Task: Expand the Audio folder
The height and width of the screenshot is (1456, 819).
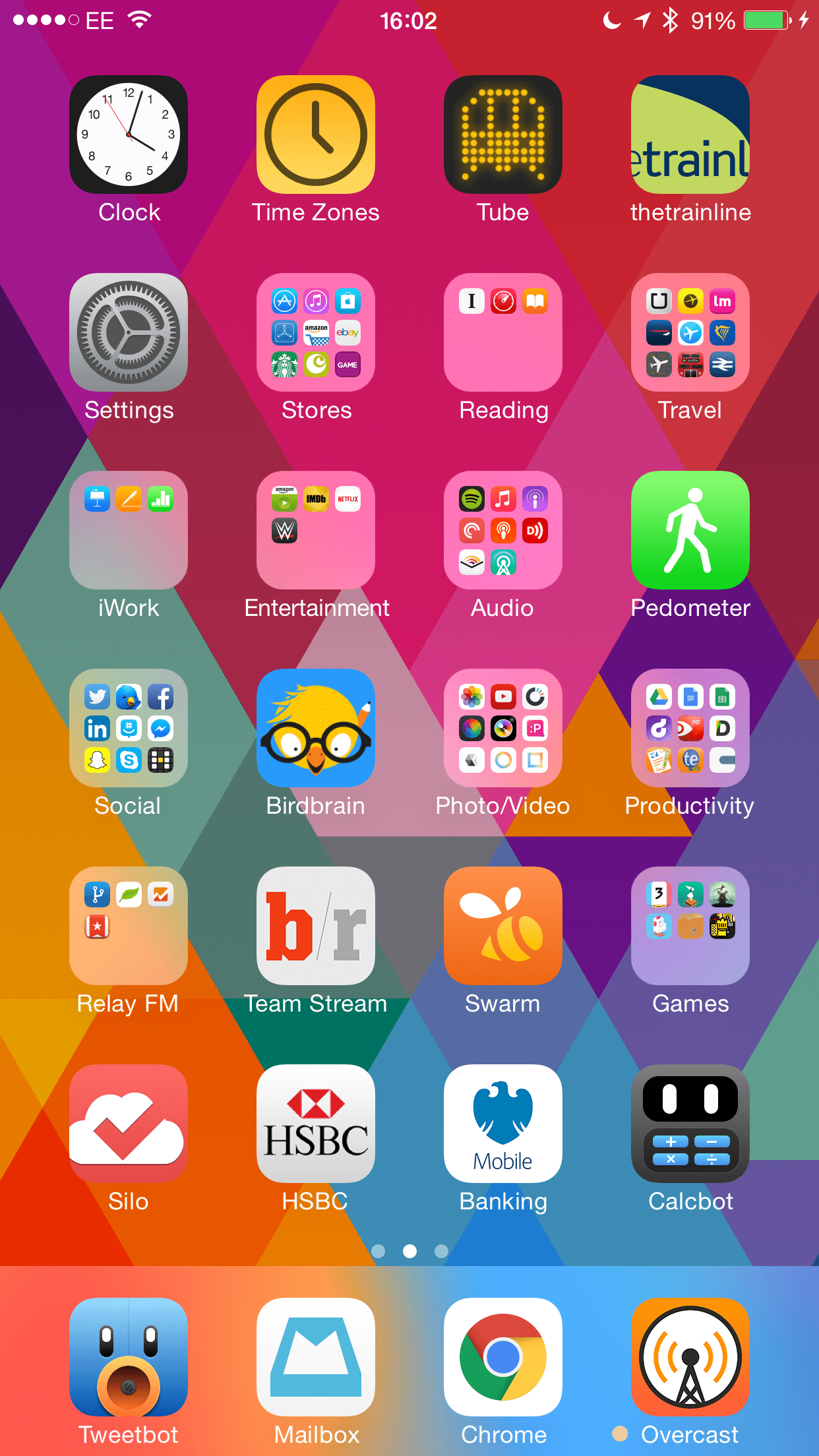Action: click(503, 530)
